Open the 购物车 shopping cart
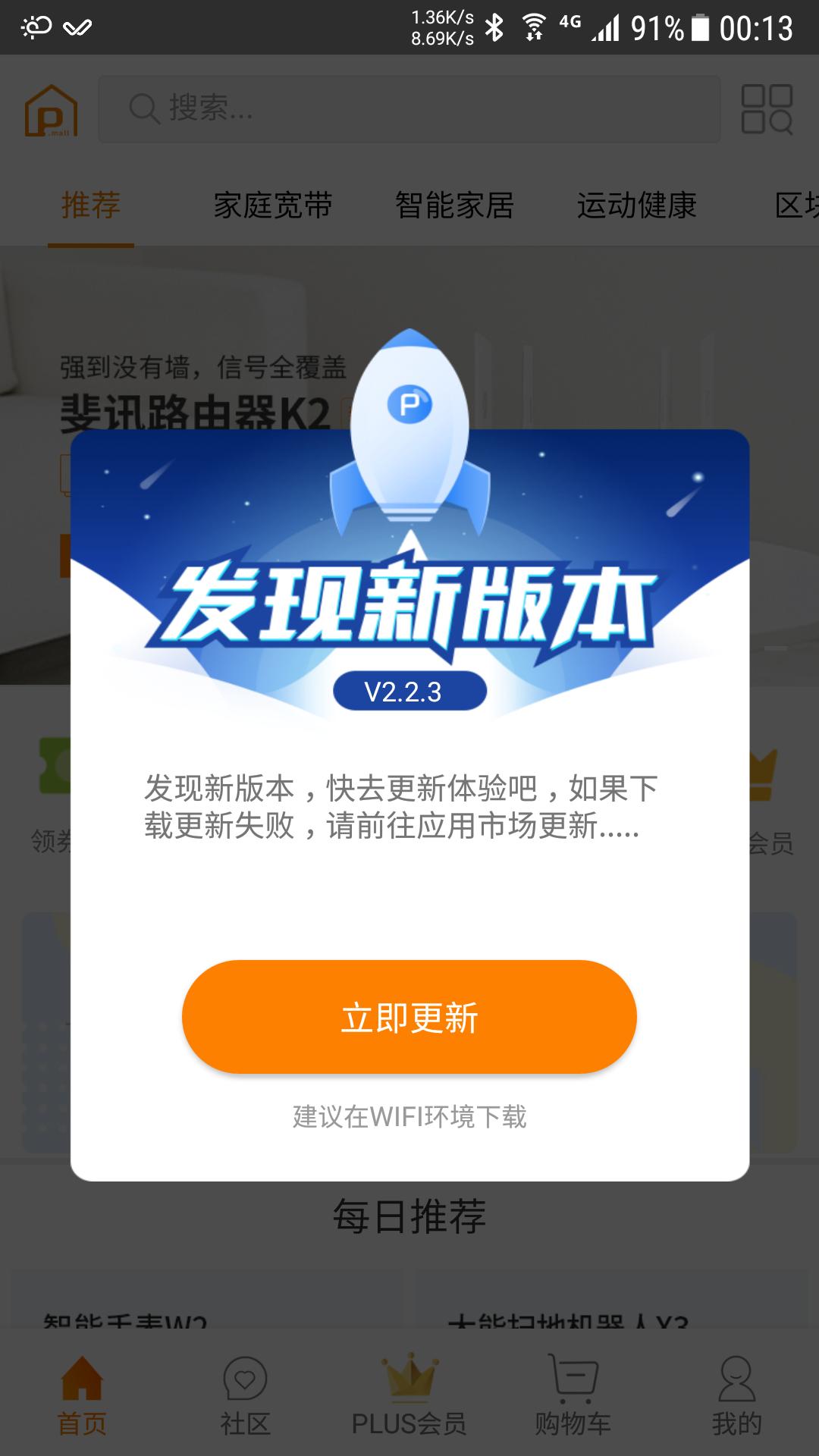The height and width of the screenshot is (1456, 819). pyautogui.click(x=573, y=1380)
